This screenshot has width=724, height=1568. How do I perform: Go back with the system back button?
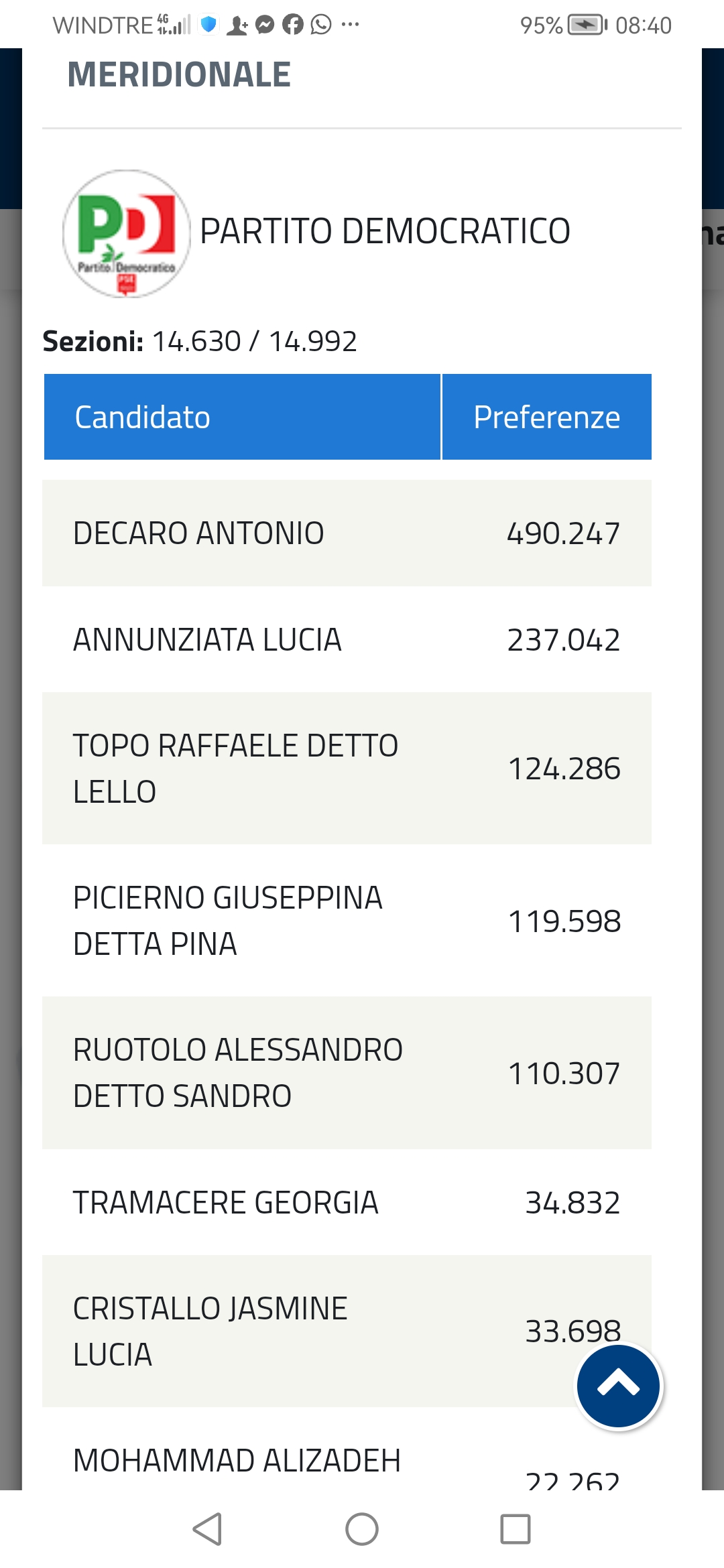pyautogui.click(x=207, y=1529)
